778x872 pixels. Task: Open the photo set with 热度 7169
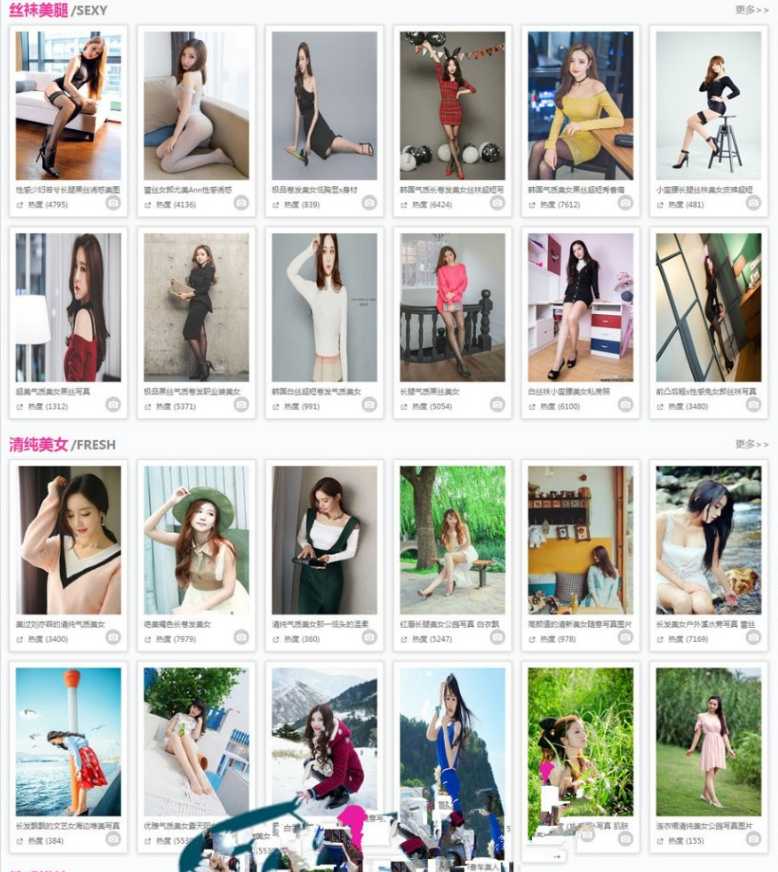pyautogui.click(x=708, y=540)
